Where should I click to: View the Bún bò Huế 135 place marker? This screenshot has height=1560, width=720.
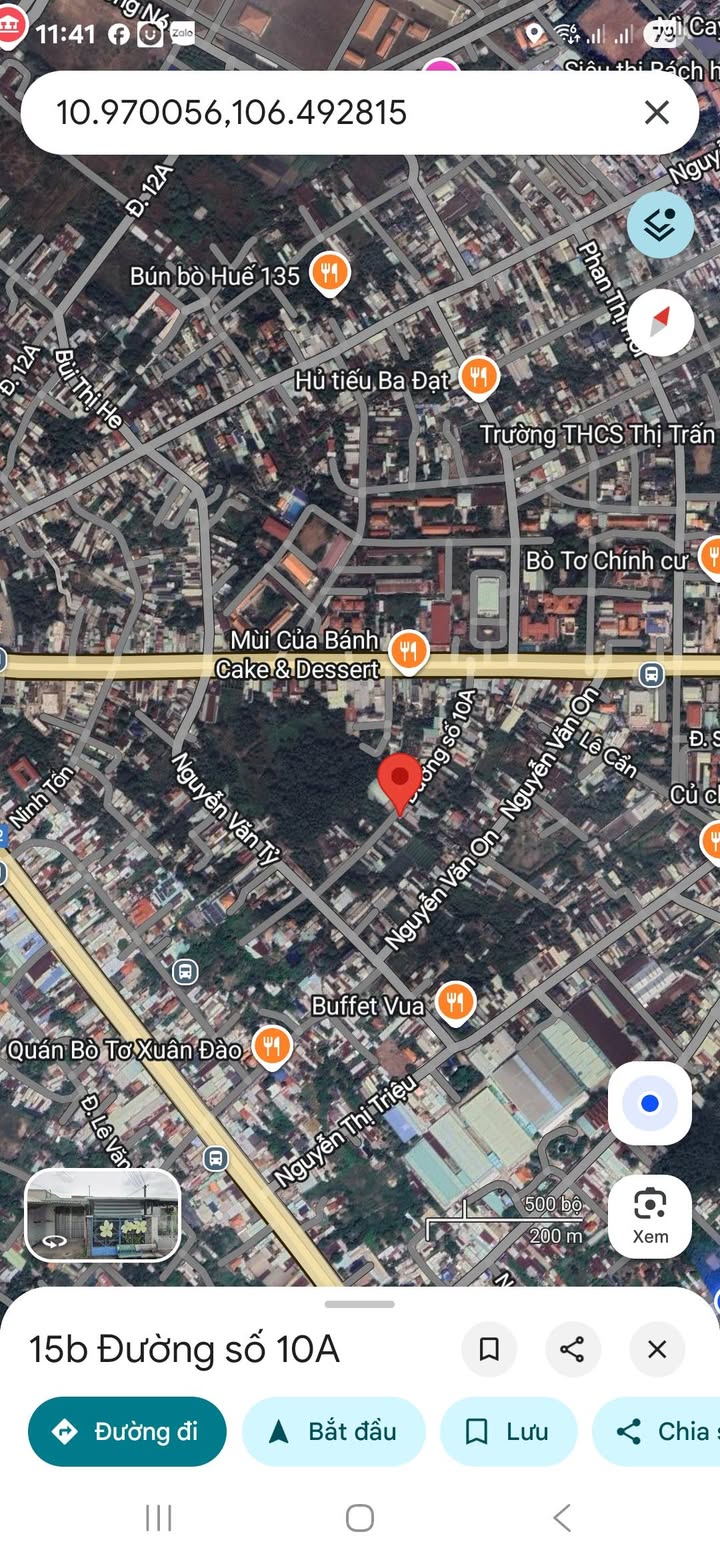330,272
